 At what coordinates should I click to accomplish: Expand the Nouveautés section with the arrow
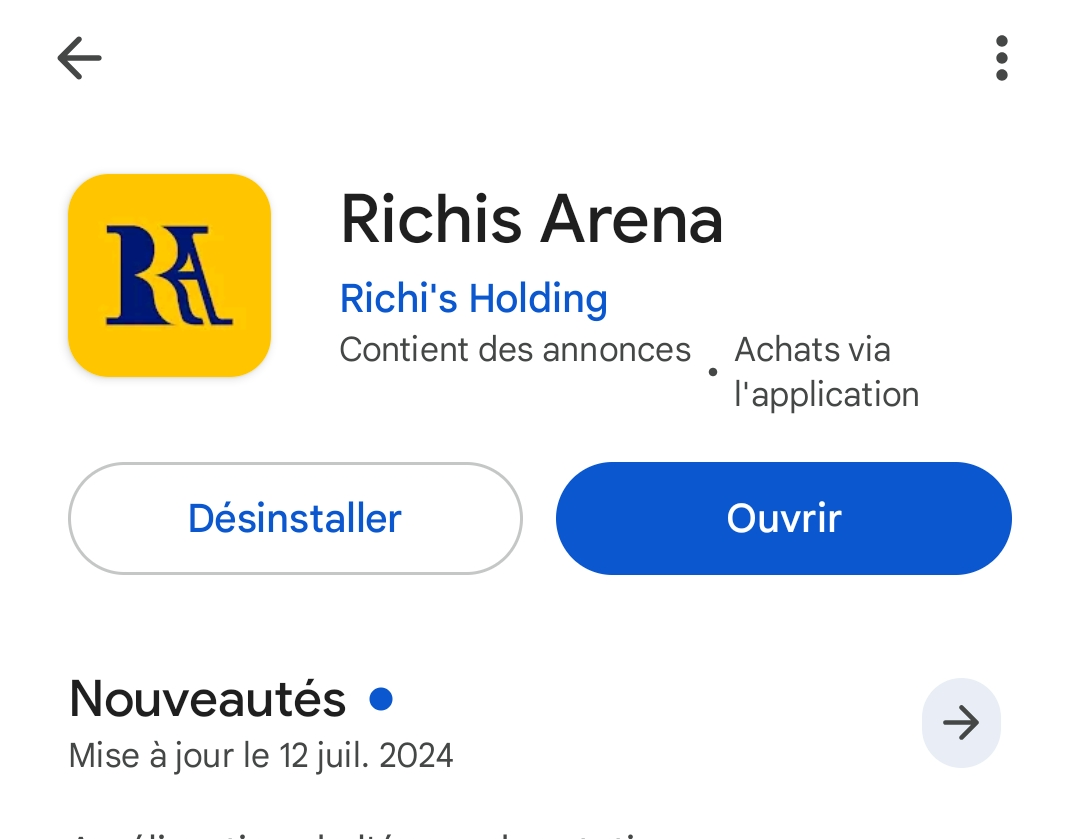point(960,722)
